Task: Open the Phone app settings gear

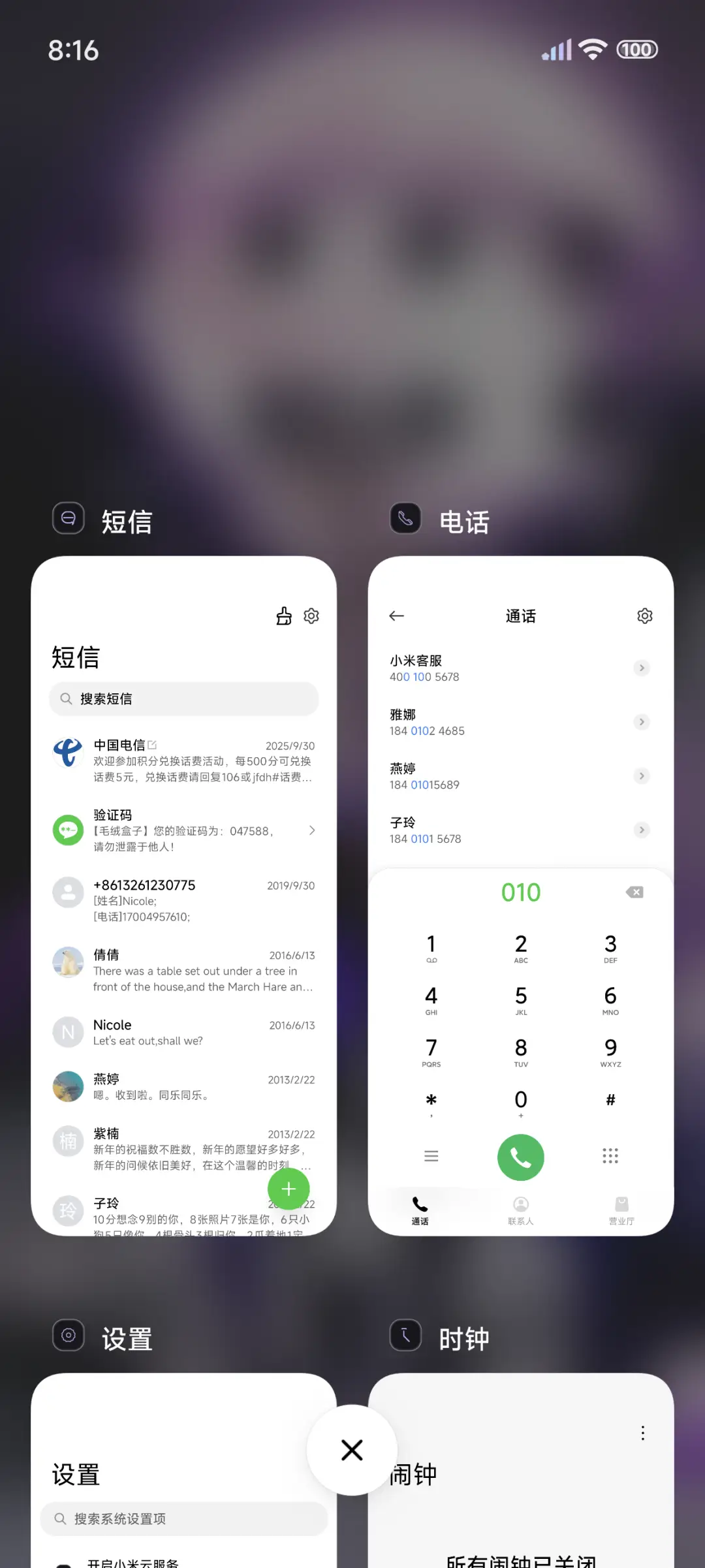Action: (x=644, y=616)
